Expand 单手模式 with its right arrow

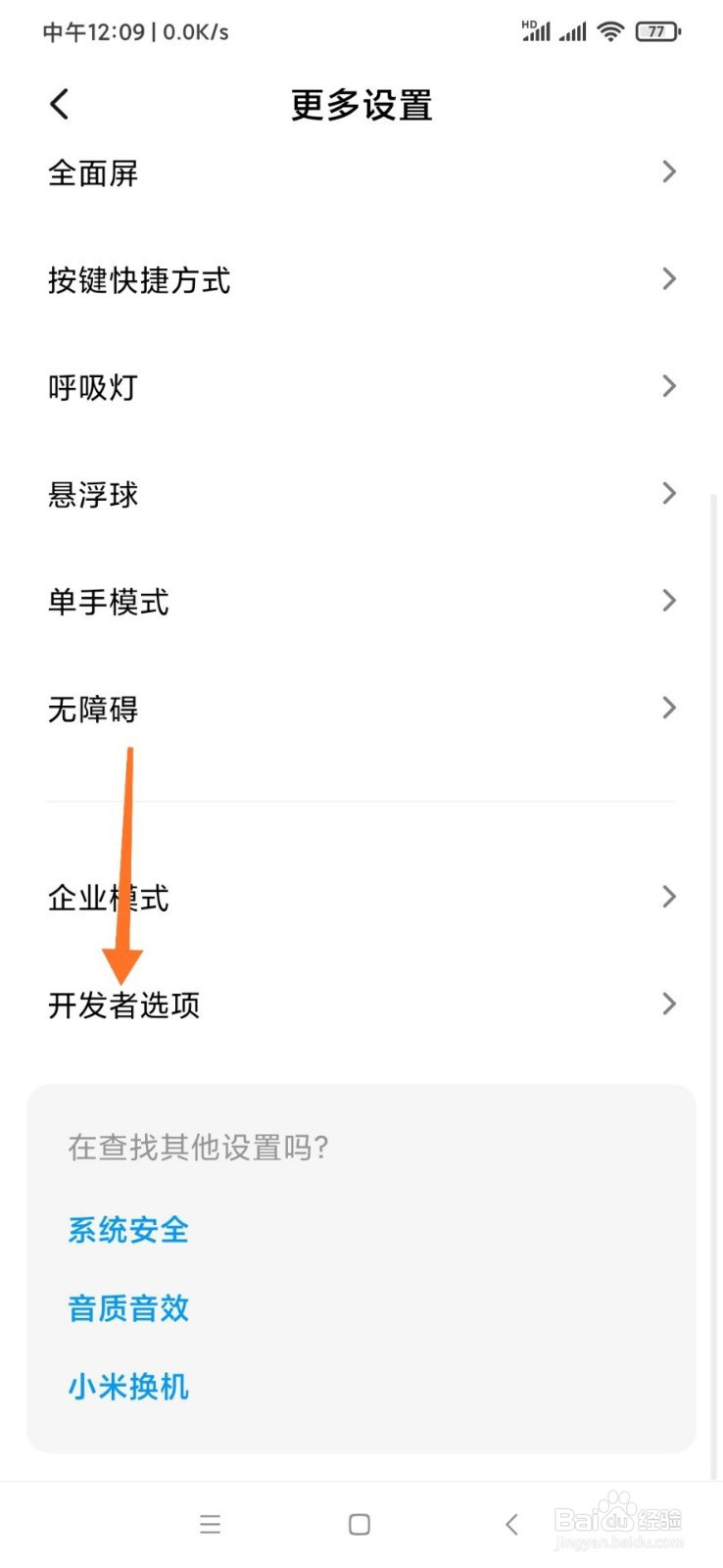click(x=670, y=600)
